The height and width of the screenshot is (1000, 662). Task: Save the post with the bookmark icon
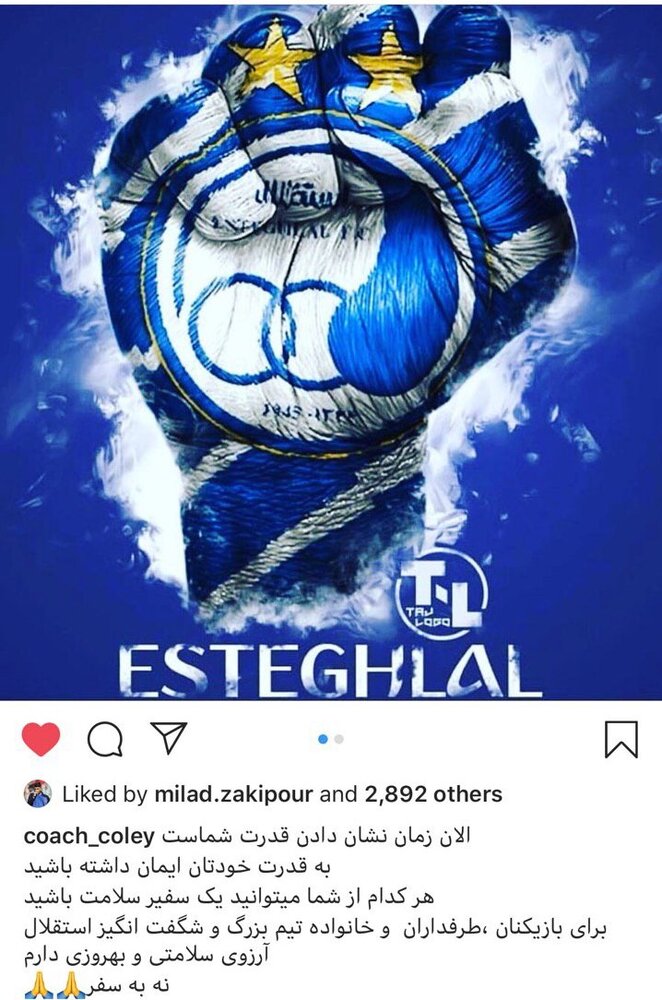pyautogui.click(x=621, y=740)
